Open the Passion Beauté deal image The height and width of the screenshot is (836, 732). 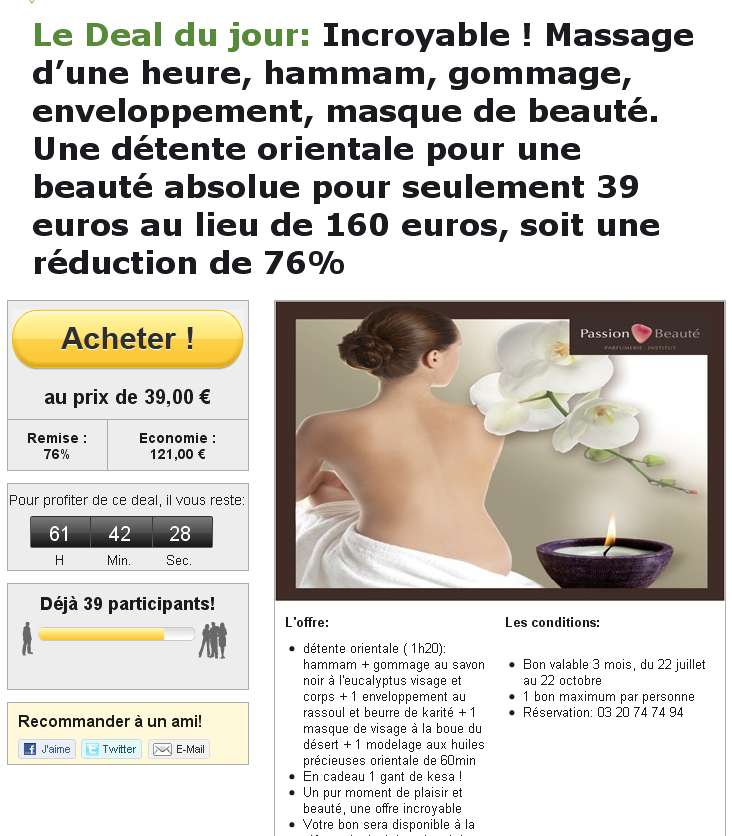click(x=499, y=452)
